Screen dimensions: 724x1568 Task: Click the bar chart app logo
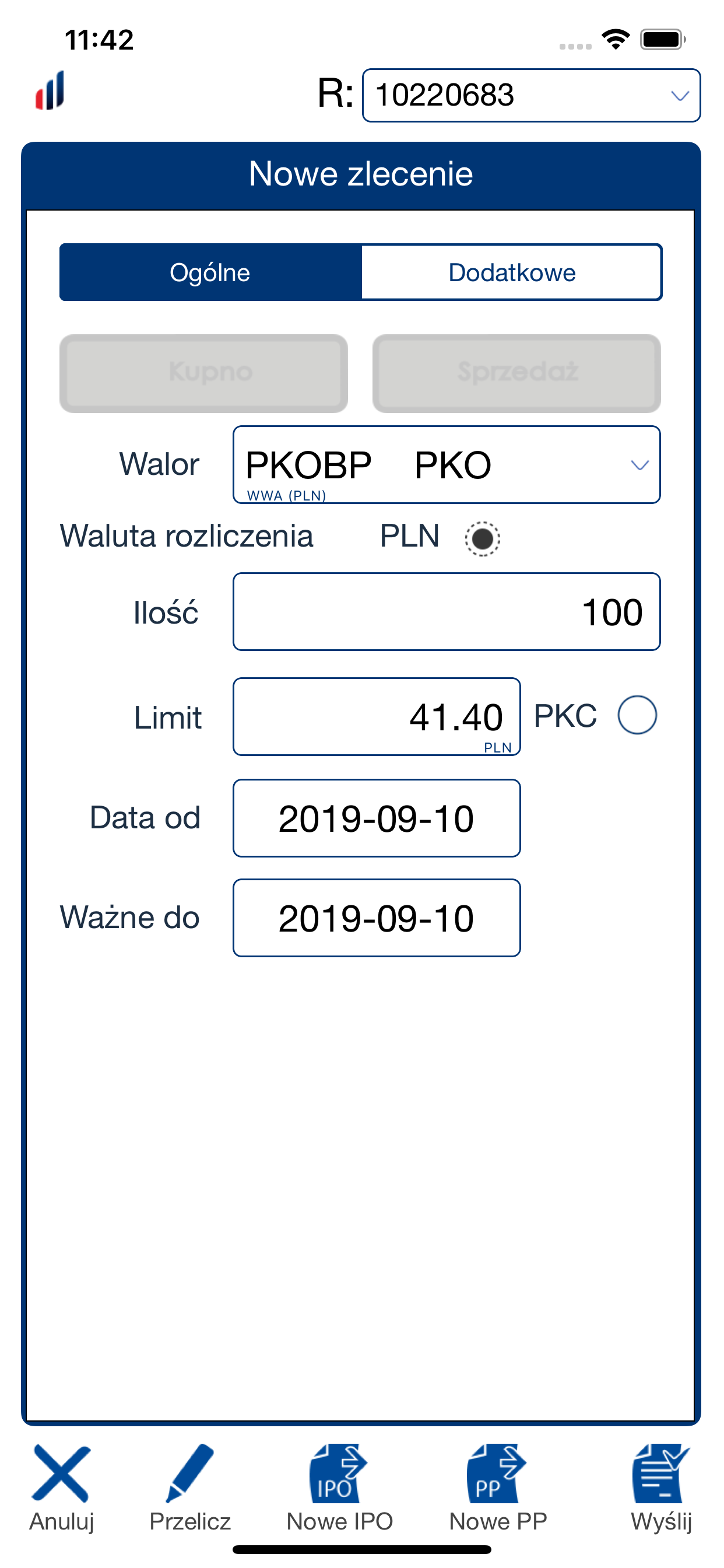pyautogui.click(x=51, y=92)
